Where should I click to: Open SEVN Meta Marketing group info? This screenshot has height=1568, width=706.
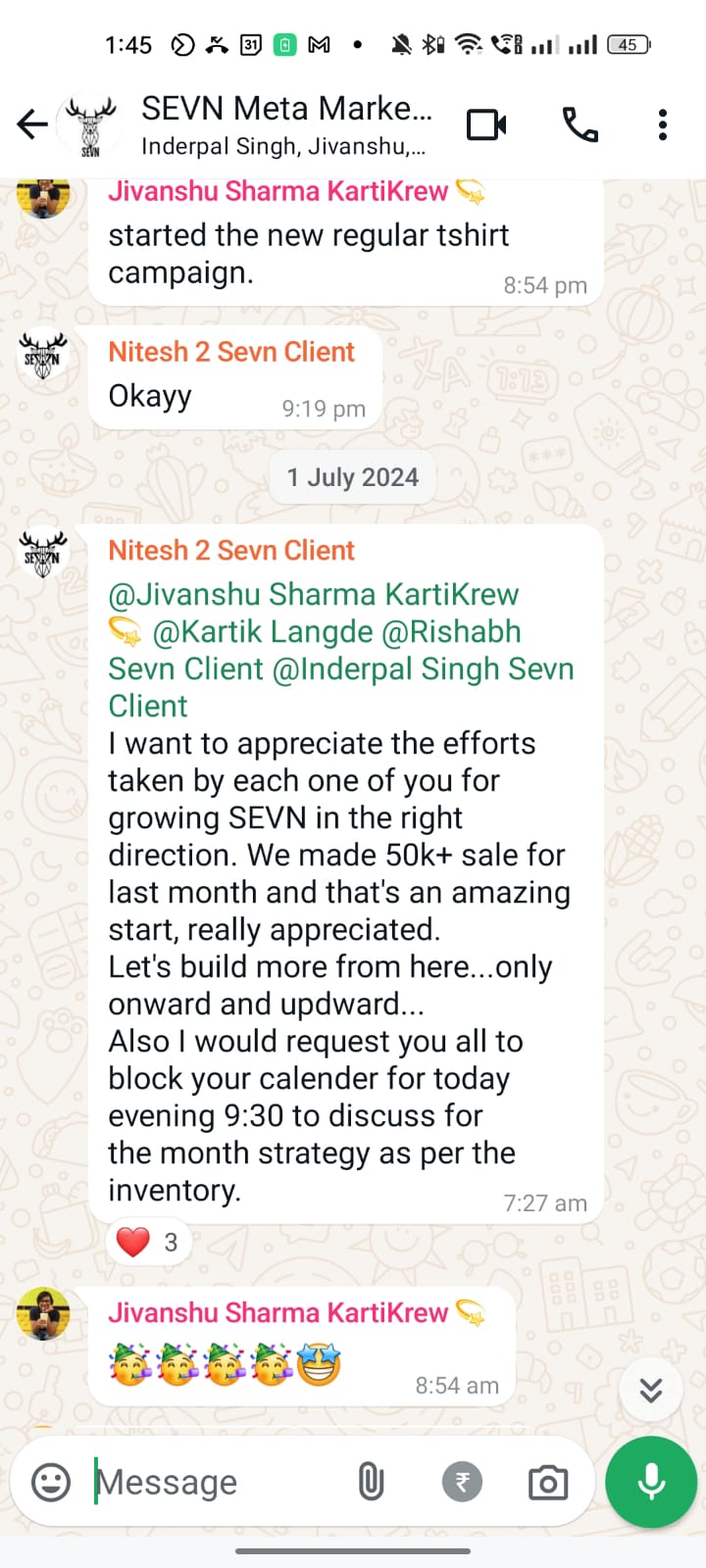pyautogui.click(x=286, y=124)
